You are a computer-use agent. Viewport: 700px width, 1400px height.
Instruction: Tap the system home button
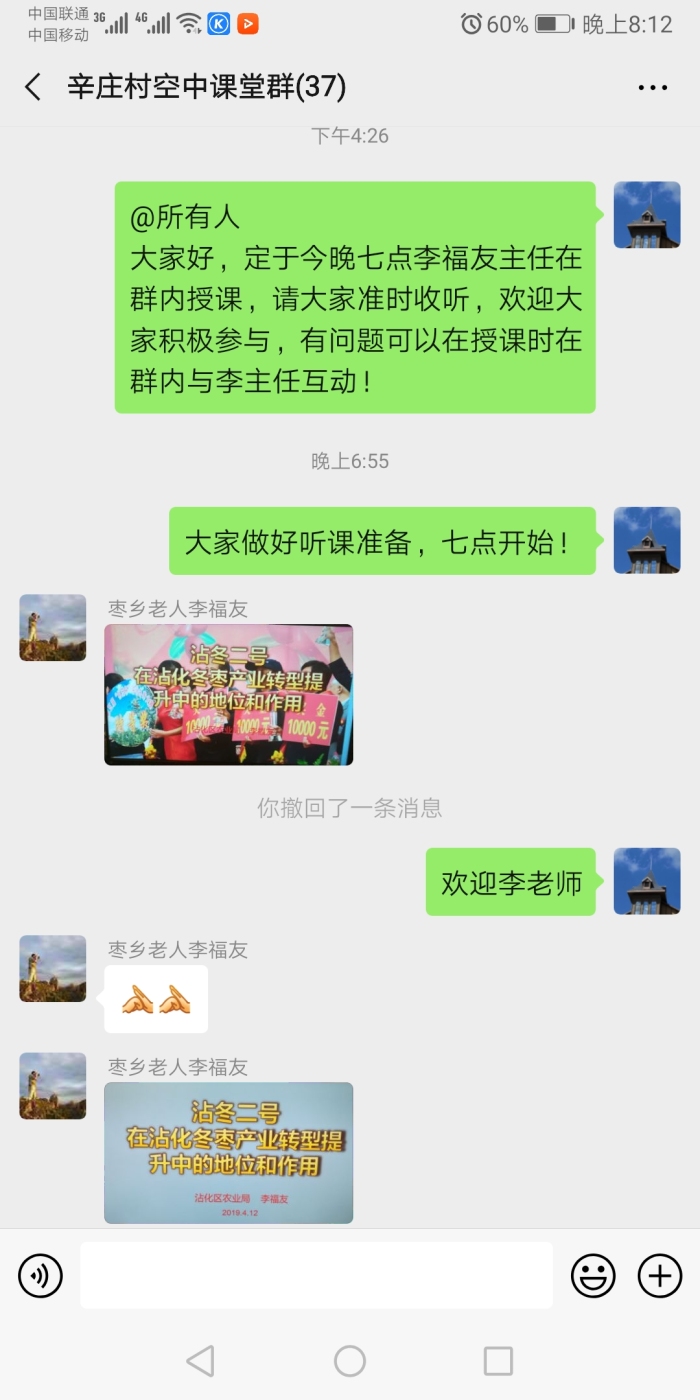[350, 1361]
